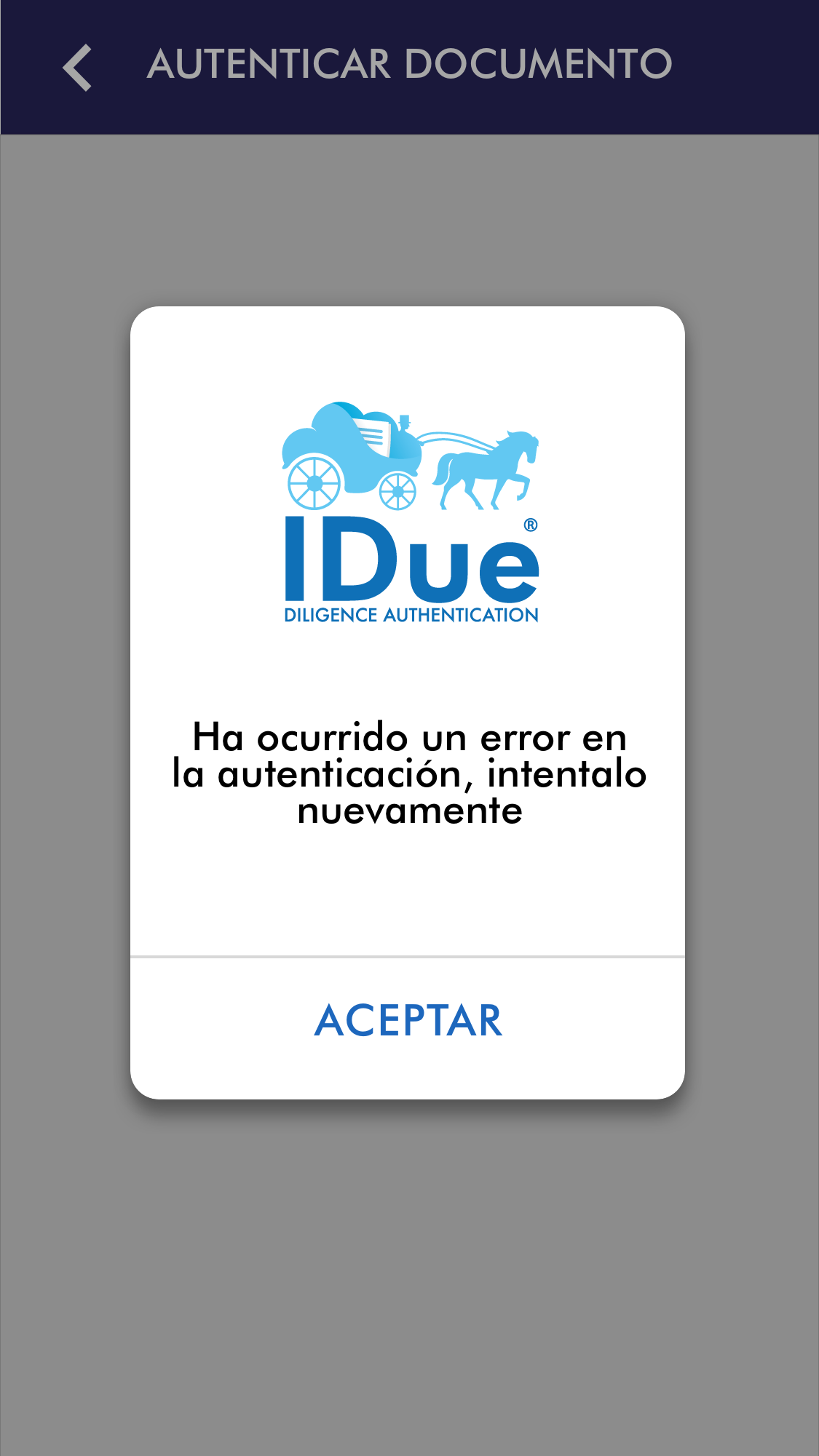Tap ACEPTAR to dismiss the error dialog

point(408,1020)
